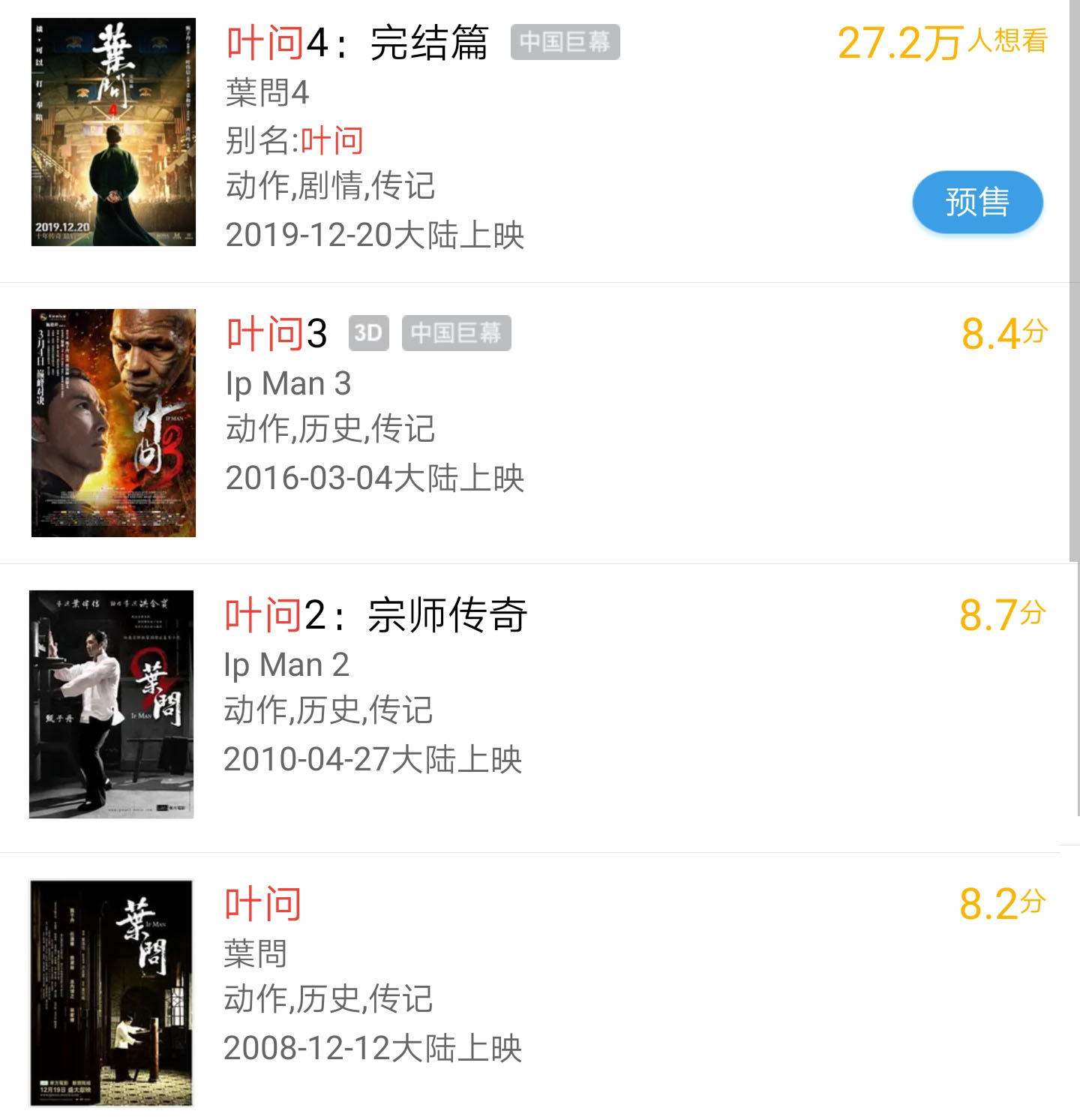This screenshot has height=1120, width=1080.
Task: Tap the 预售 pre-sale button
Action: [977, 203]
